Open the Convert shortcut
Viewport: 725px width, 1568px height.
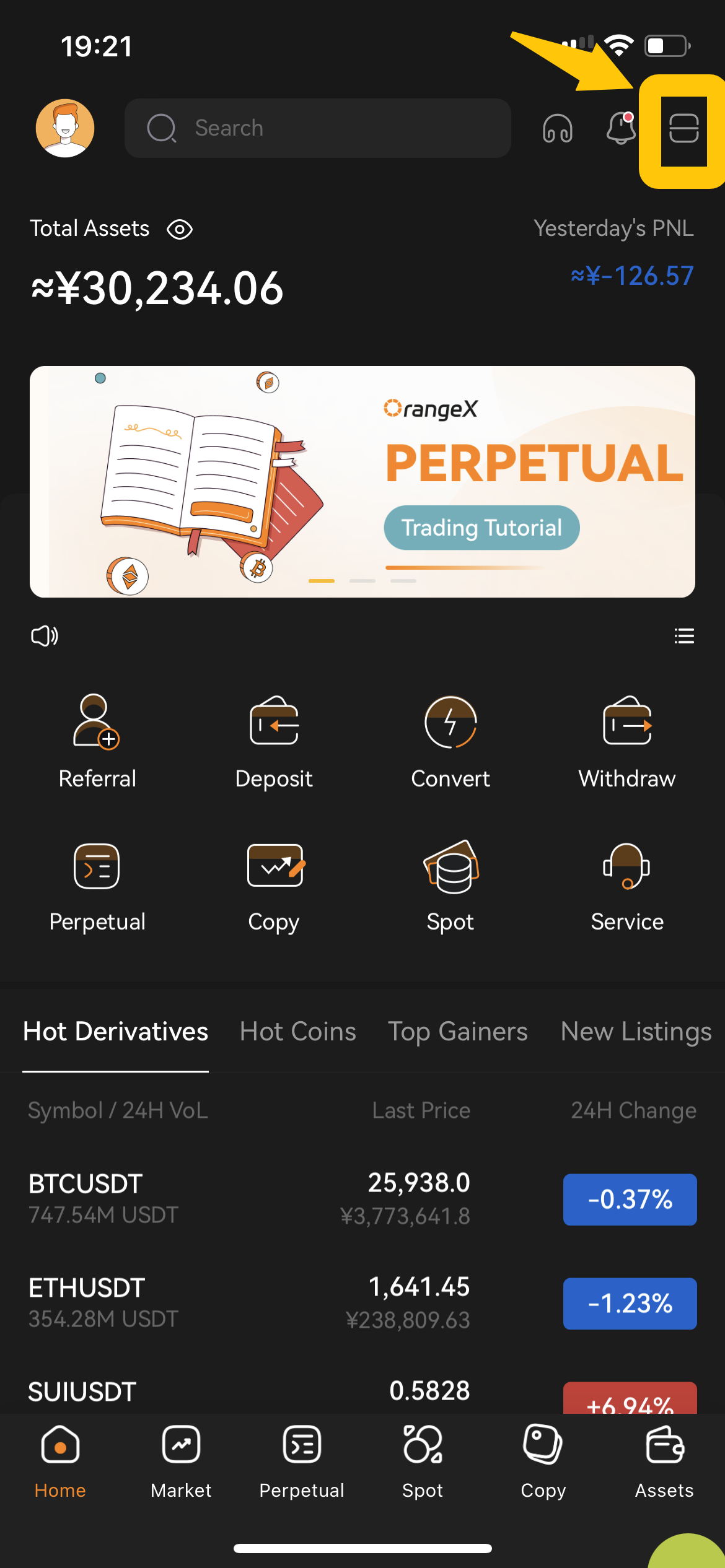point(450,741)
